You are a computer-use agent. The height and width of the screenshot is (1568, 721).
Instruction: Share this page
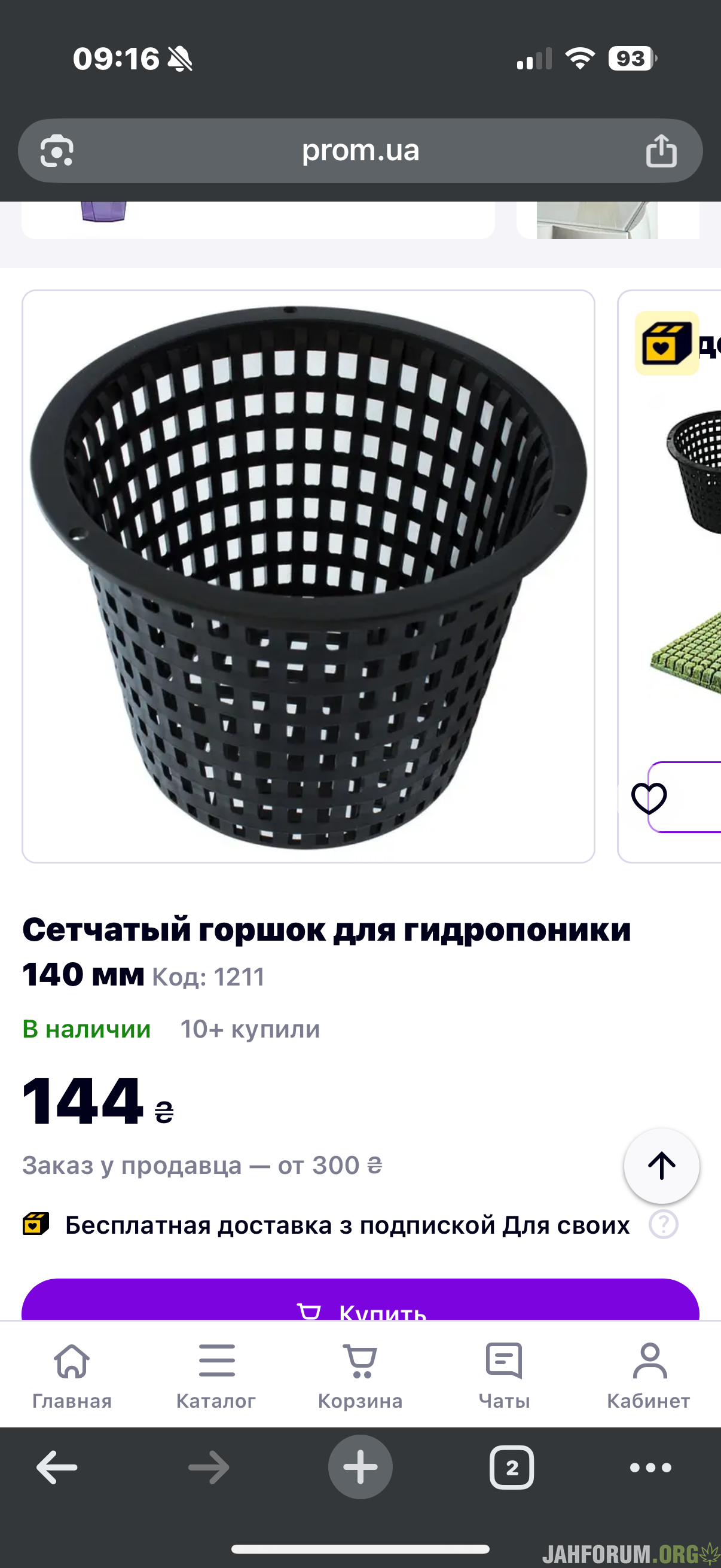click(x=661, y=150)
